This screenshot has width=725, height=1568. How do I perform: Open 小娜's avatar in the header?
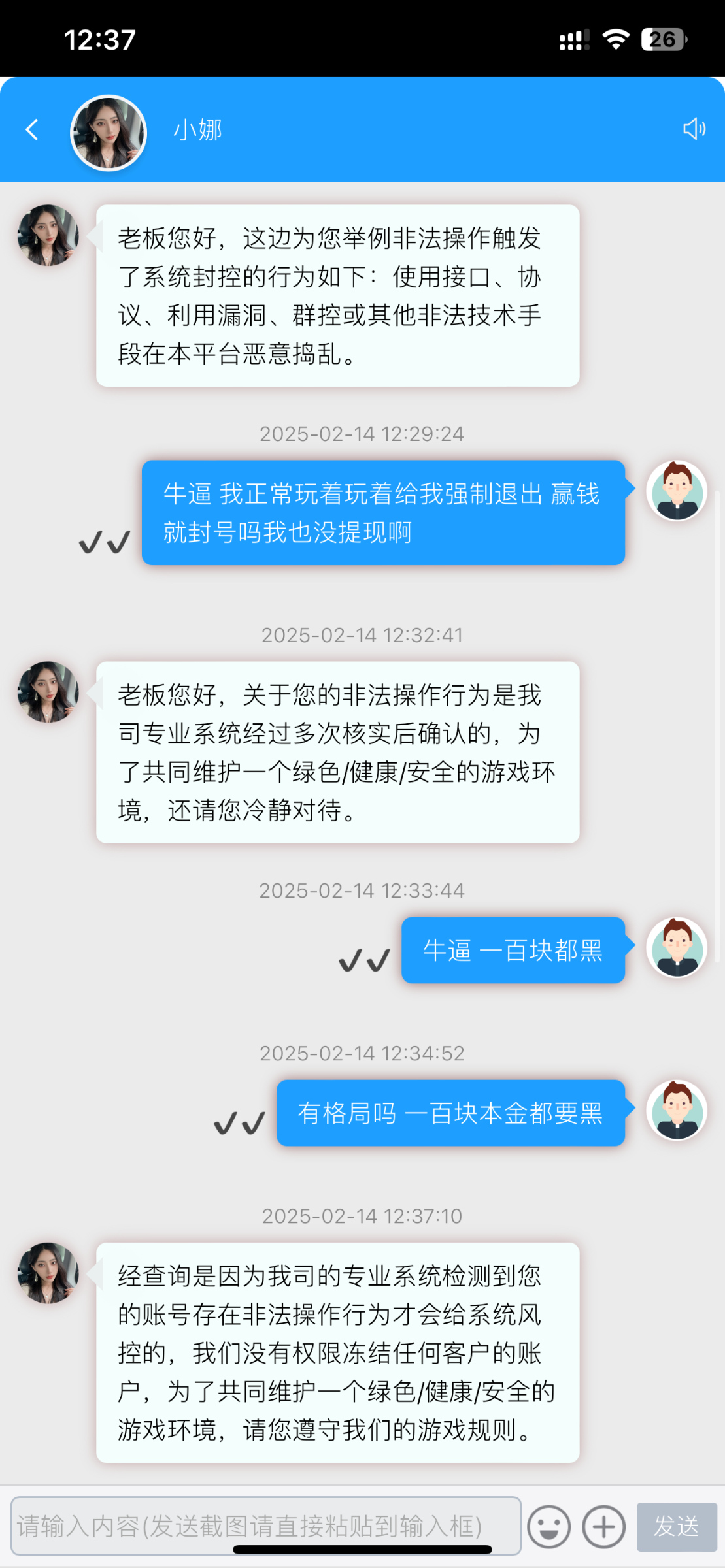[109, 133]
